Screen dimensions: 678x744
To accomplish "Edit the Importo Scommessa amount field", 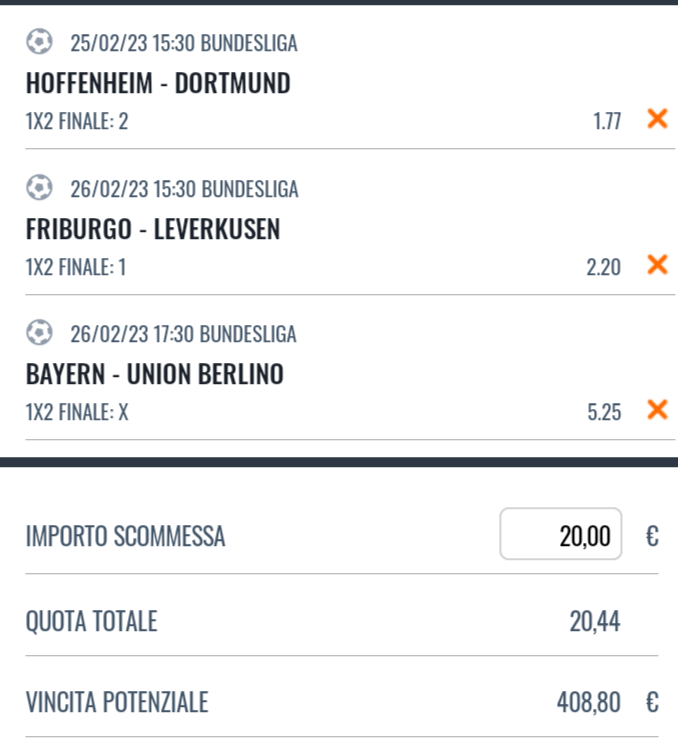I will tap(561, 536).
